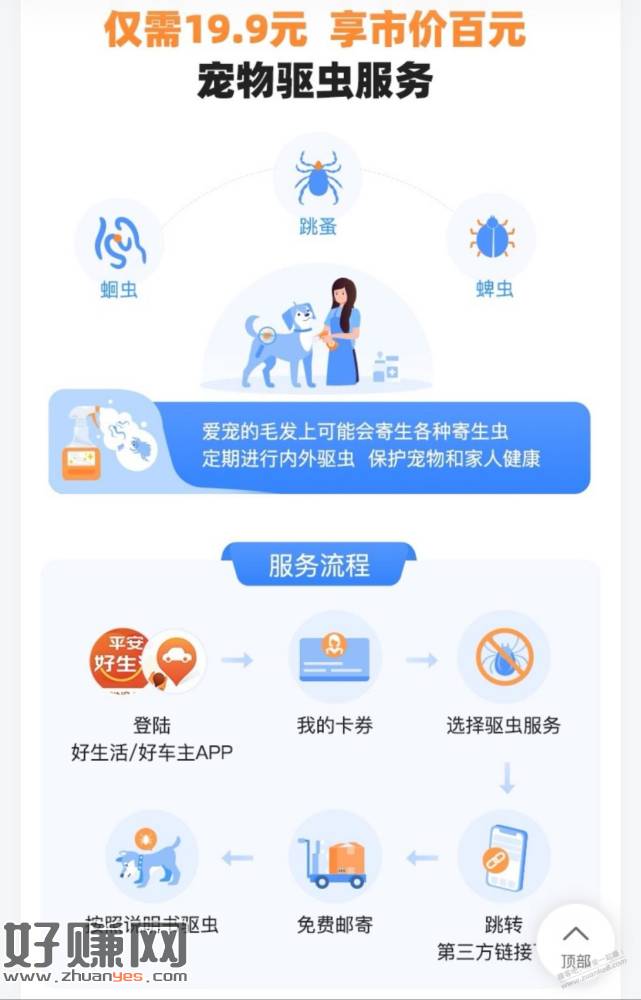
Task: Tap the 顶部 back-to-top button
Action: (x=576, y=945)
